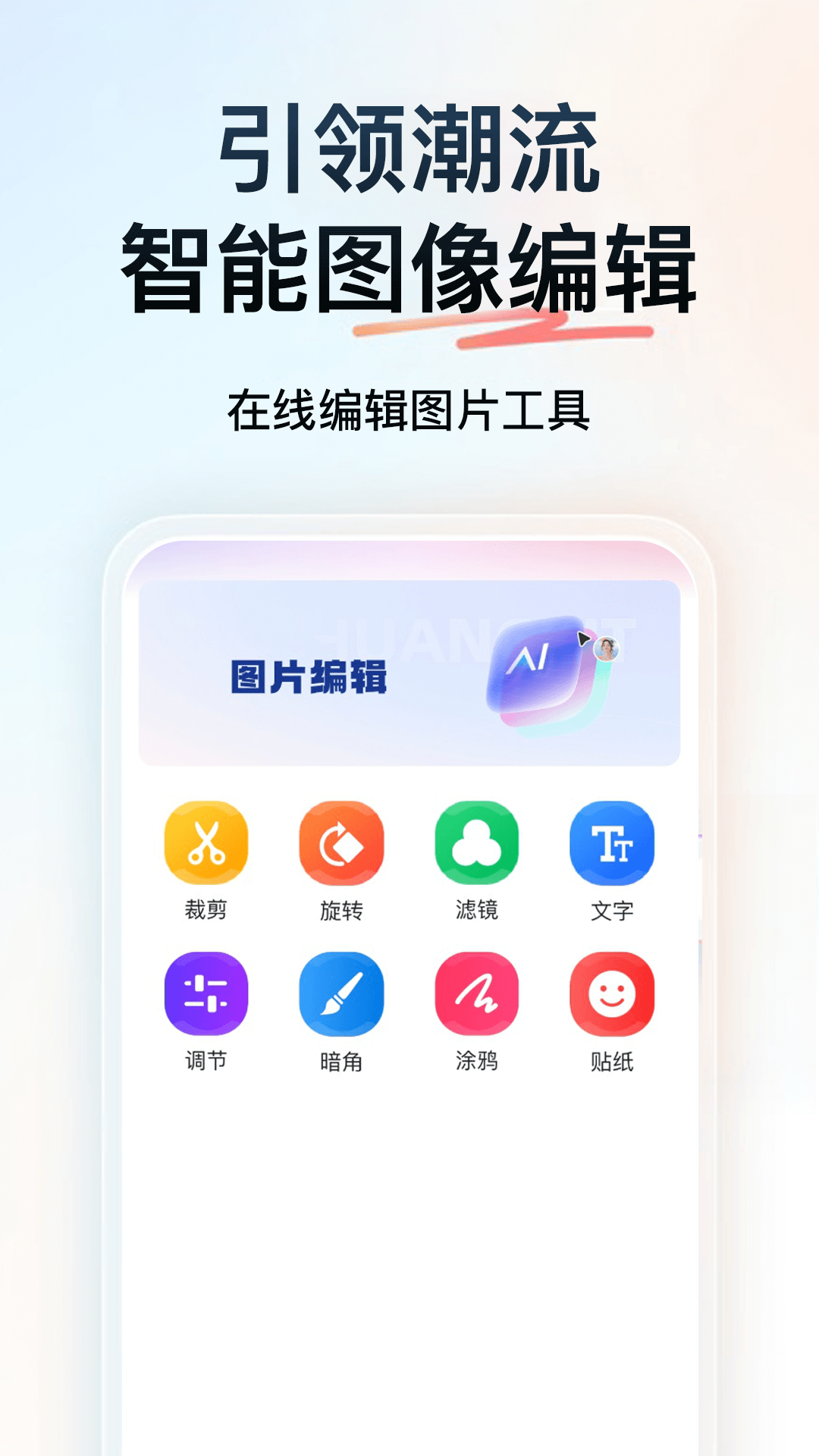Click the 滤镜 text label

point(477,909)
